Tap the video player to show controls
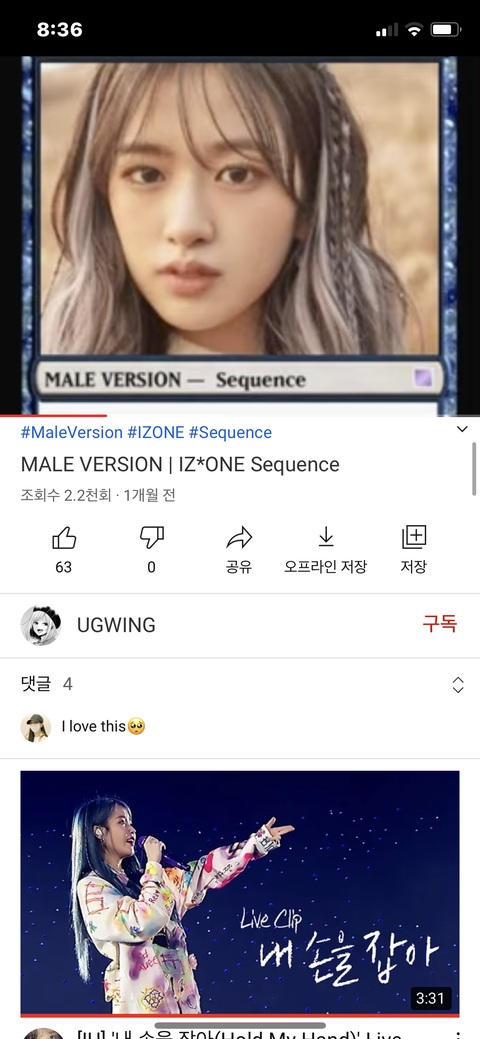Image resolution: width=480 pixels, height=1039 pixels. 240,235
